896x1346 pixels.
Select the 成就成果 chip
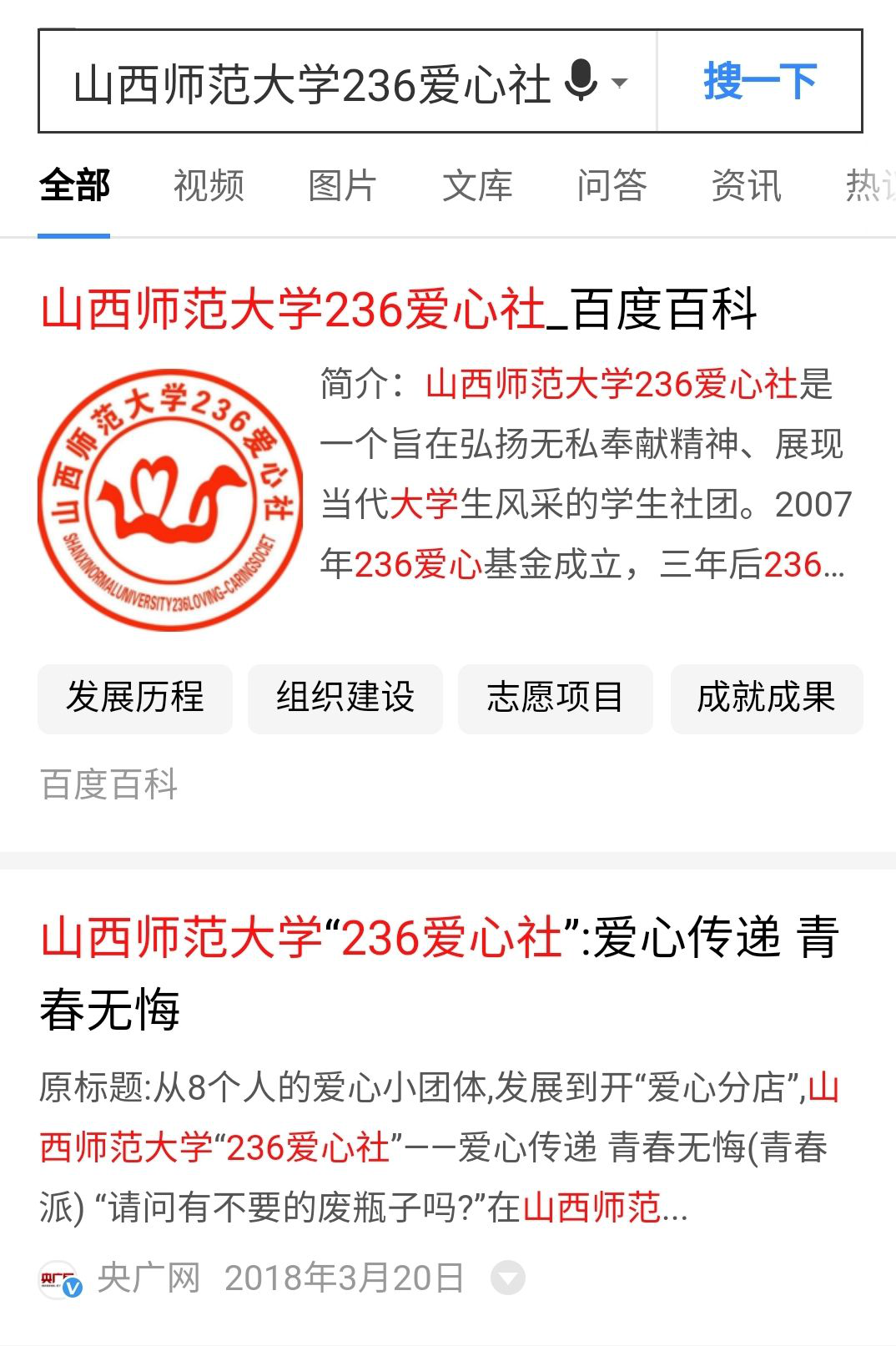[x=766, y=698]
